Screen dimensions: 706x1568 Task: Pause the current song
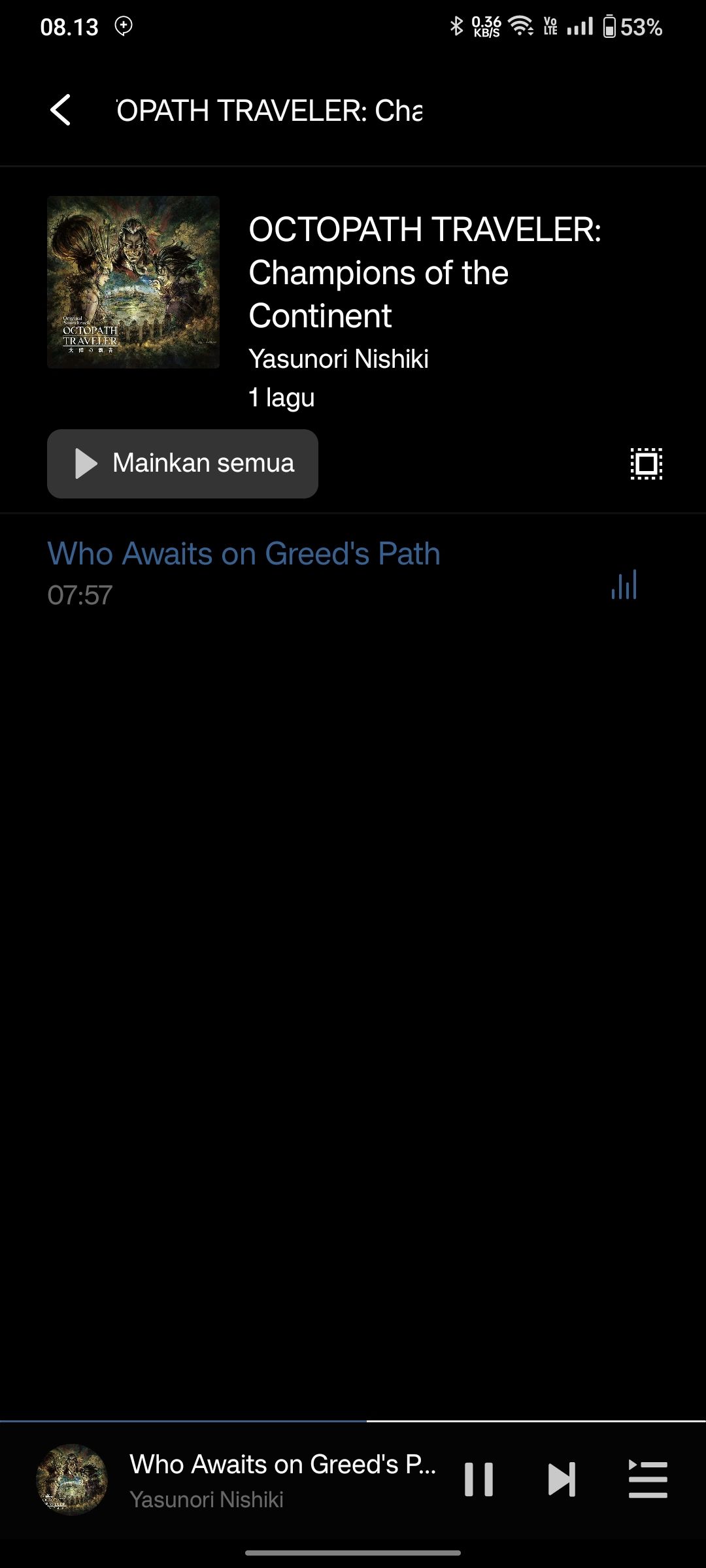479,1479
